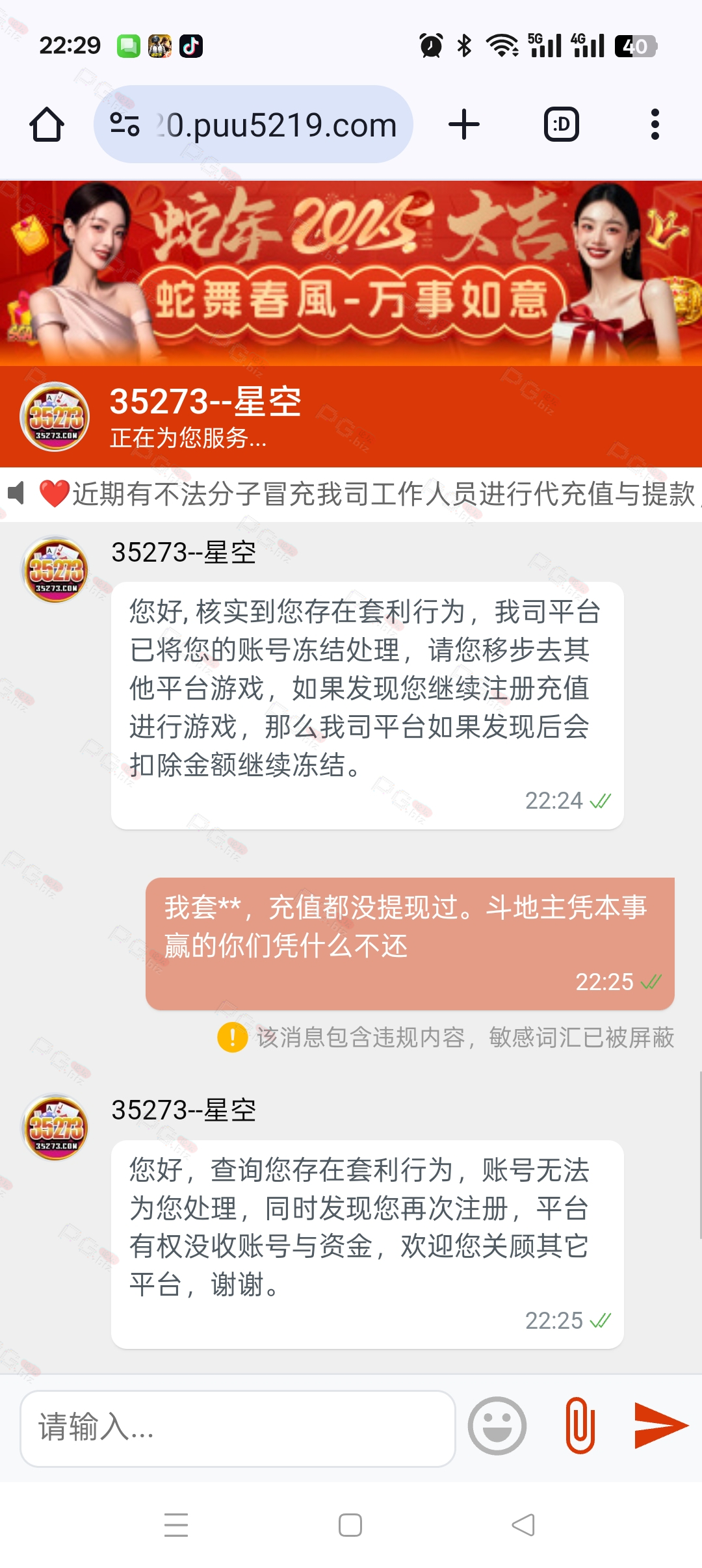The height and width of the screenshot is (1568, 702).
Task: Go to the browser home page
Action: 47,124
